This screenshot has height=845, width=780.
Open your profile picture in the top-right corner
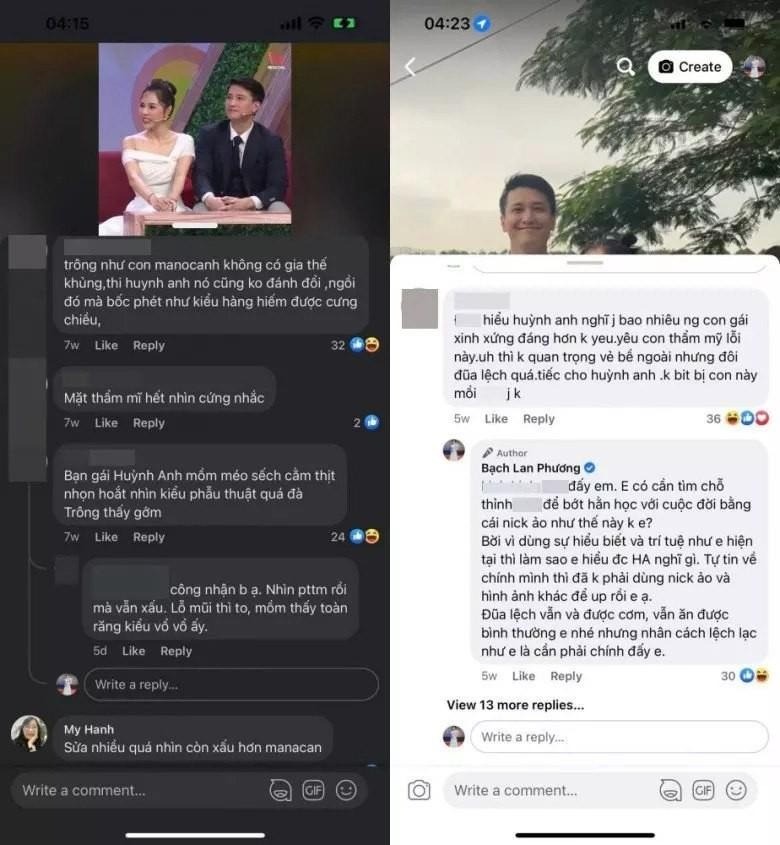click(x=757, y=66)
